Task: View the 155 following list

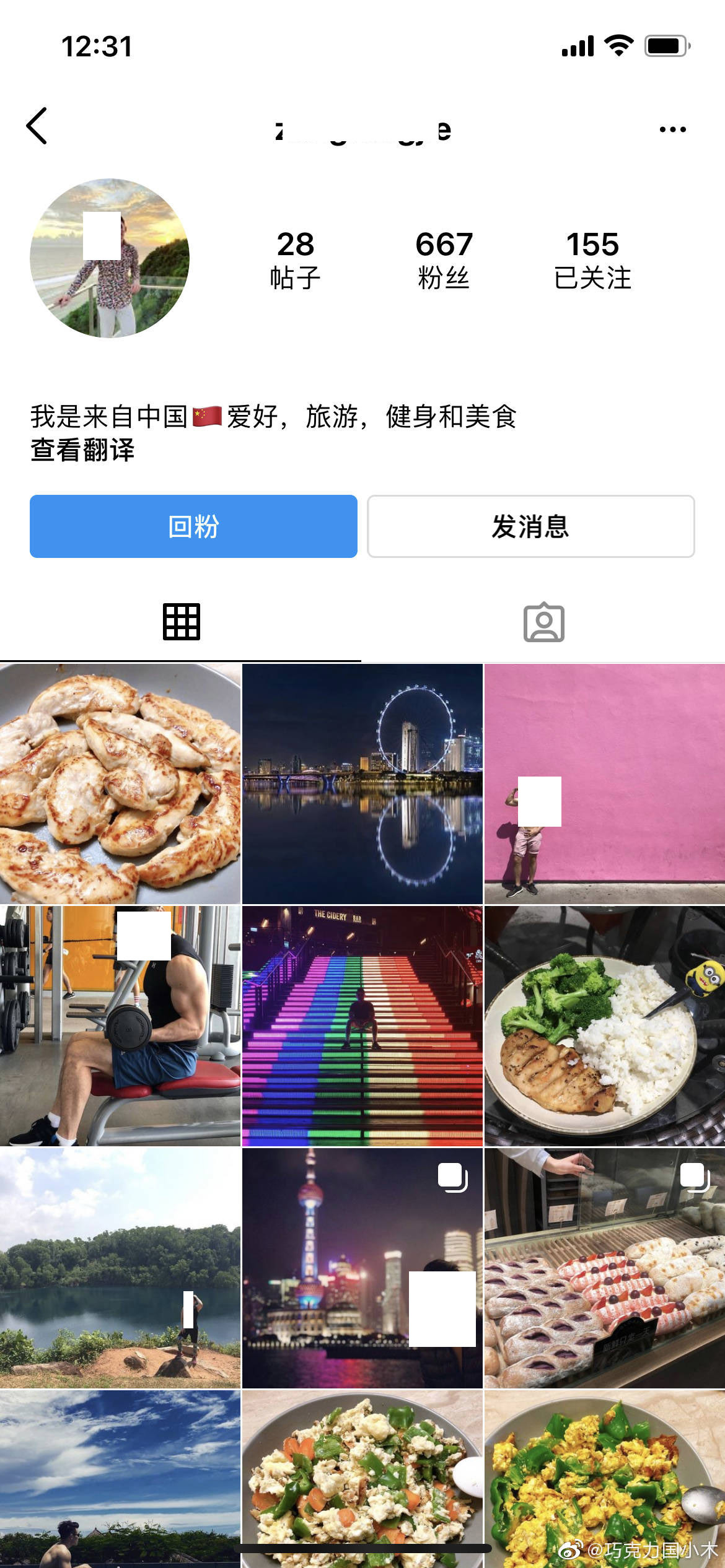Action: click(592, 259)
